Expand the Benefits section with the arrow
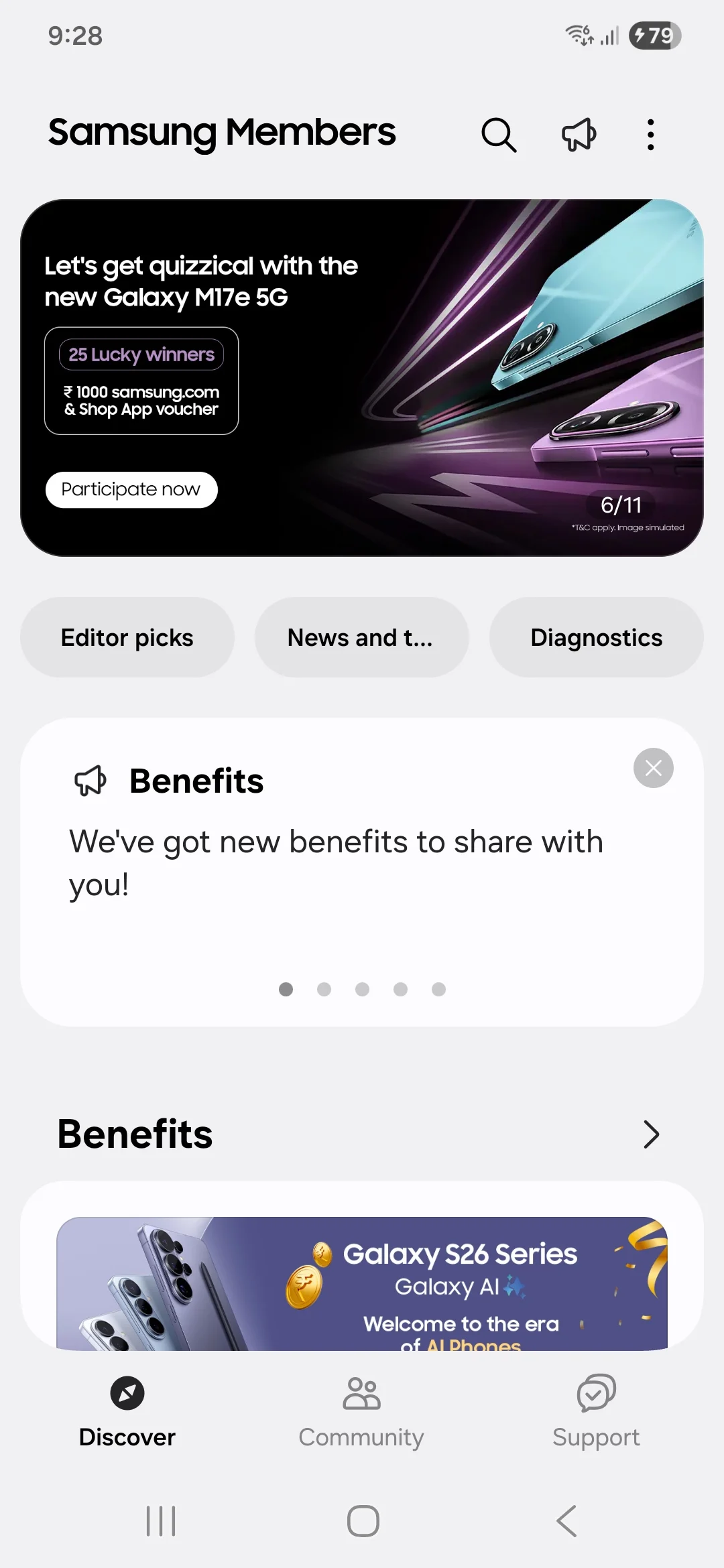The image size is (724, 1568). (x=651, y=1134)
